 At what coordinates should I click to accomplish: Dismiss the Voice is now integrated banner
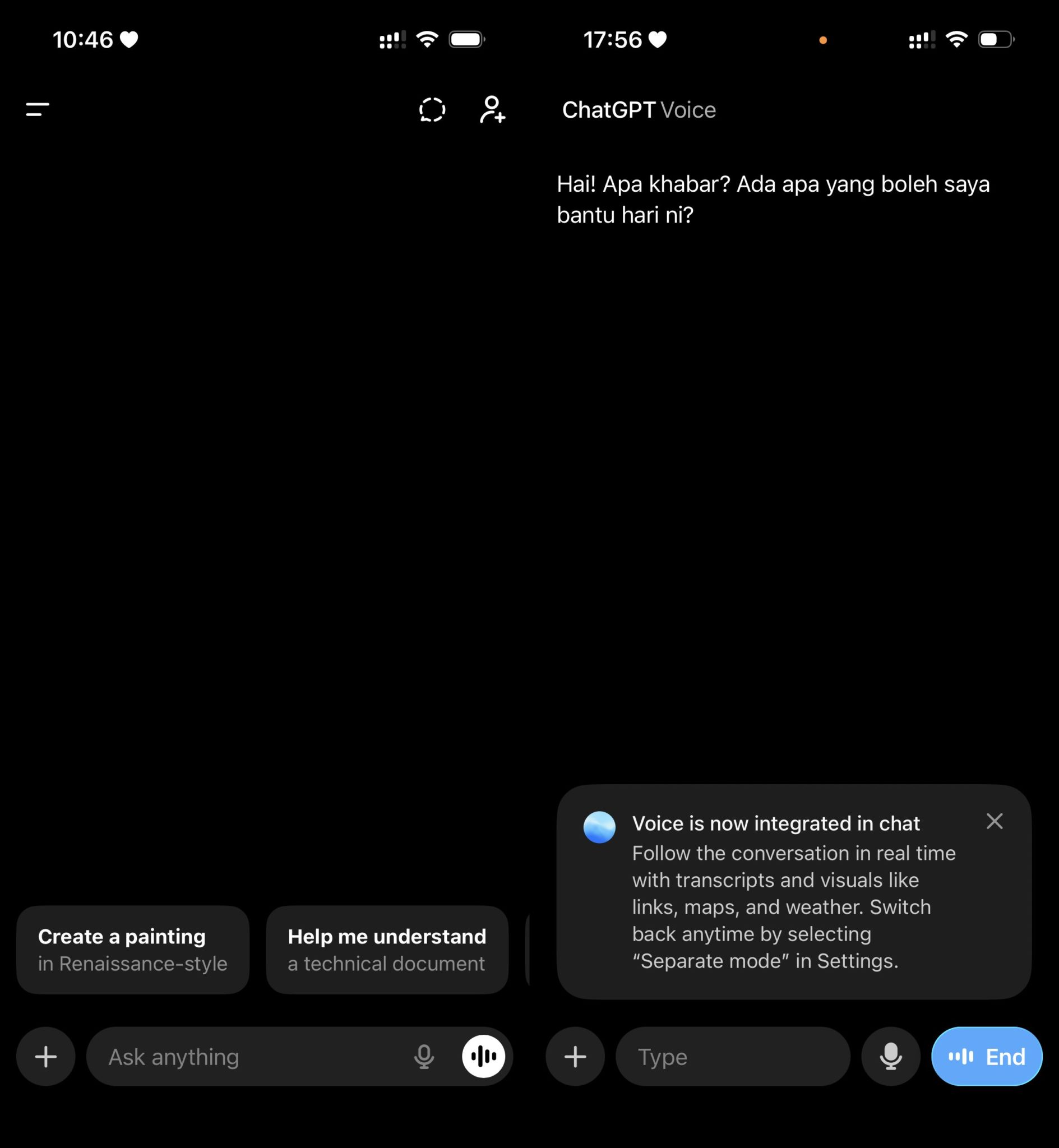point(994,821)
